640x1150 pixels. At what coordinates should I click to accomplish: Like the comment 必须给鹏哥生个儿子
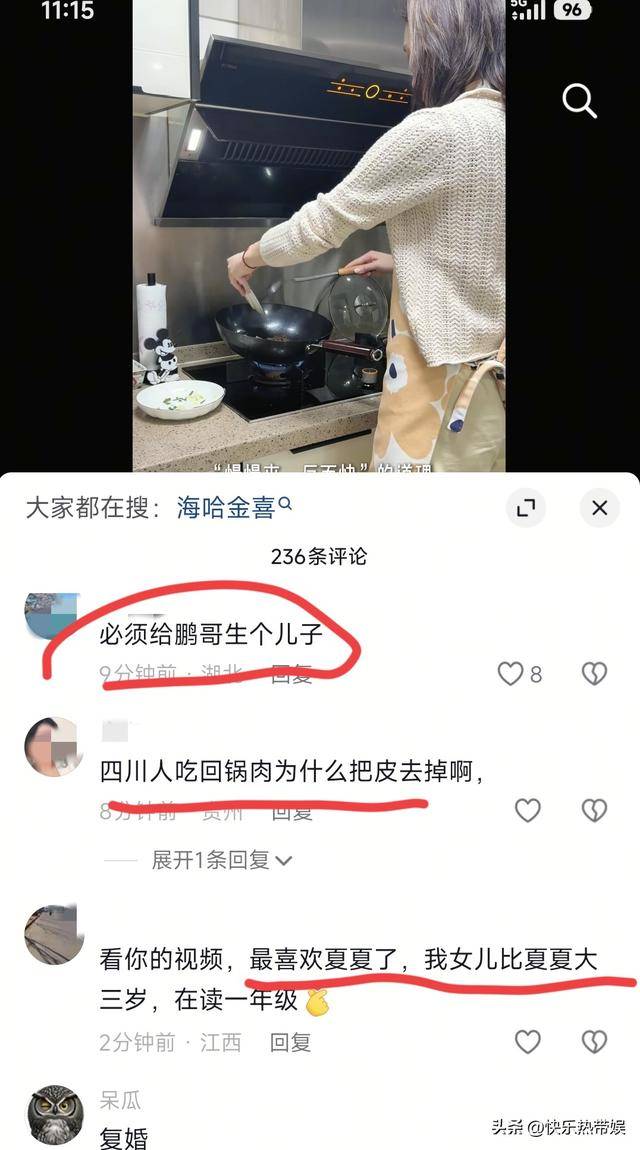tap(511, 674)
